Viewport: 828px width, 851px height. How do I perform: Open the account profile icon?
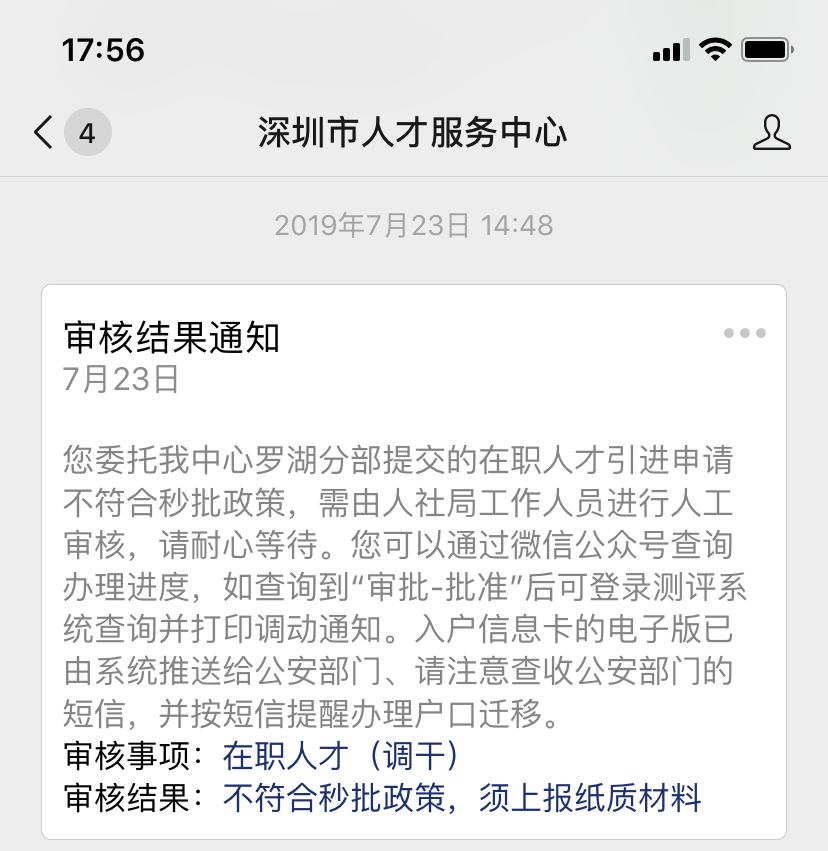click(x=771, y=133)
